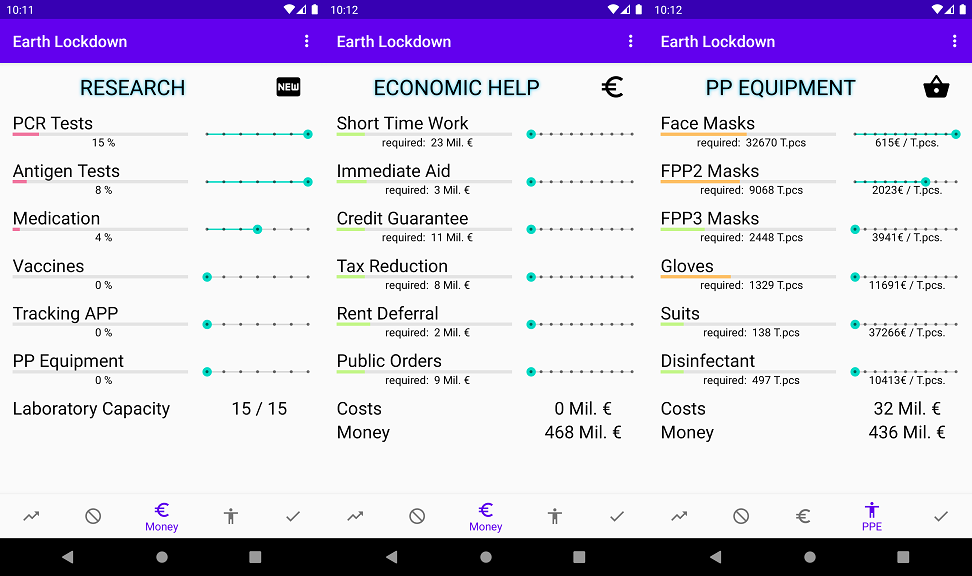Tap the checkmark tab on the PP Equipment screen
972x576 pixels.
click(x=940, y=516)
